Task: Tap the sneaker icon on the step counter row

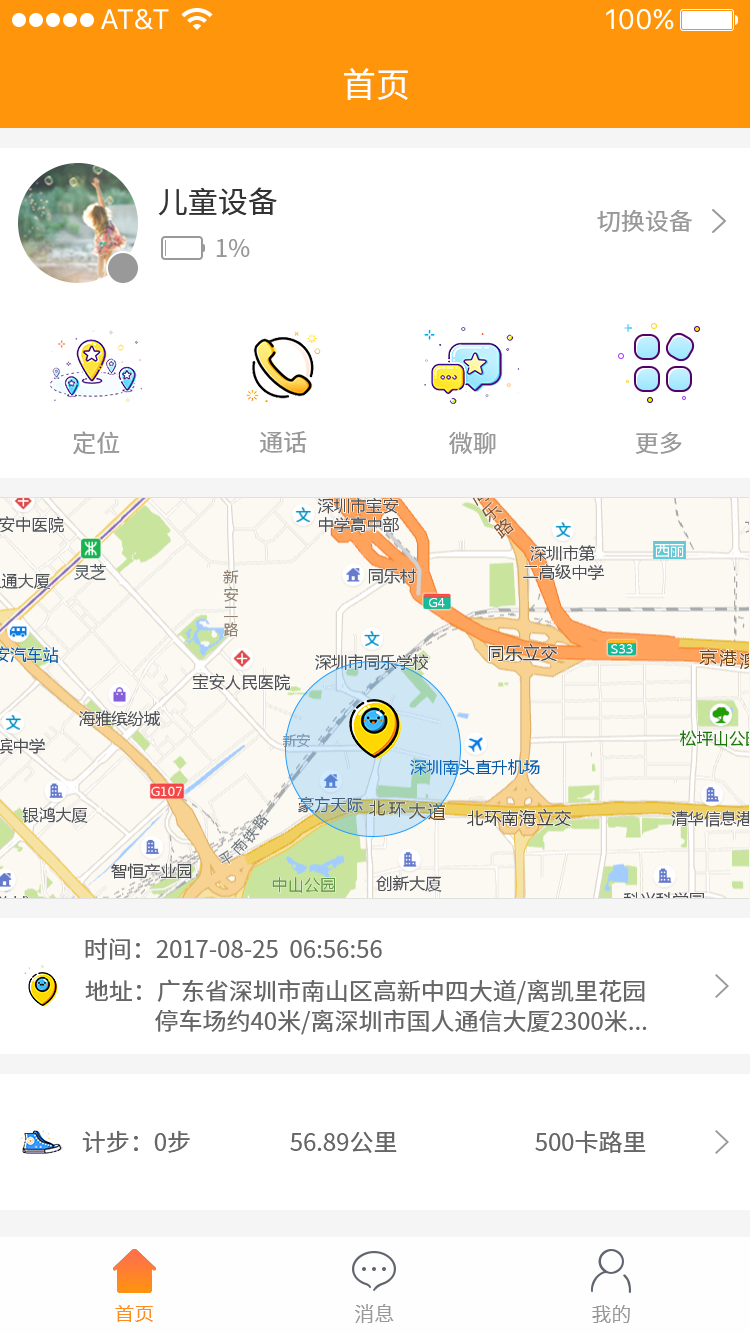Action: [38, 1141]
